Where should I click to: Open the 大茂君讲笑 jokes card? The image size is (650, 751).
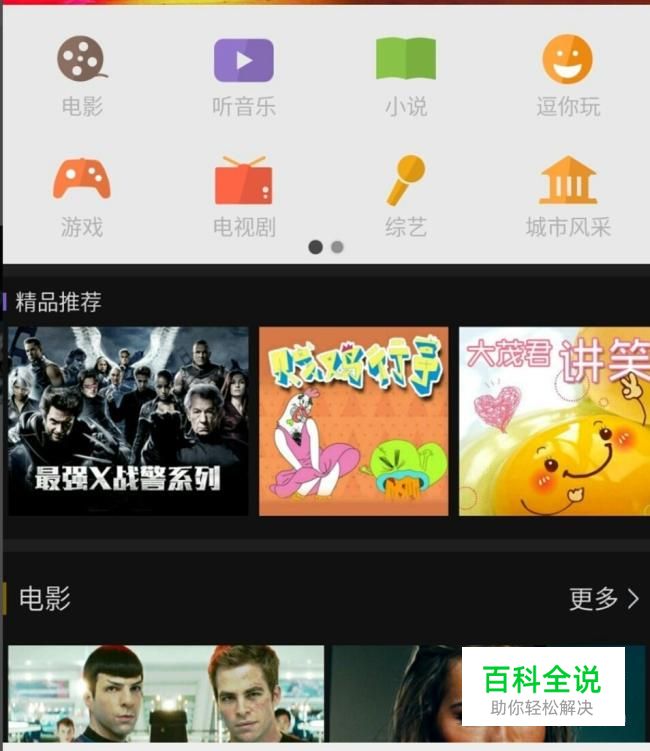pos(553,421)
